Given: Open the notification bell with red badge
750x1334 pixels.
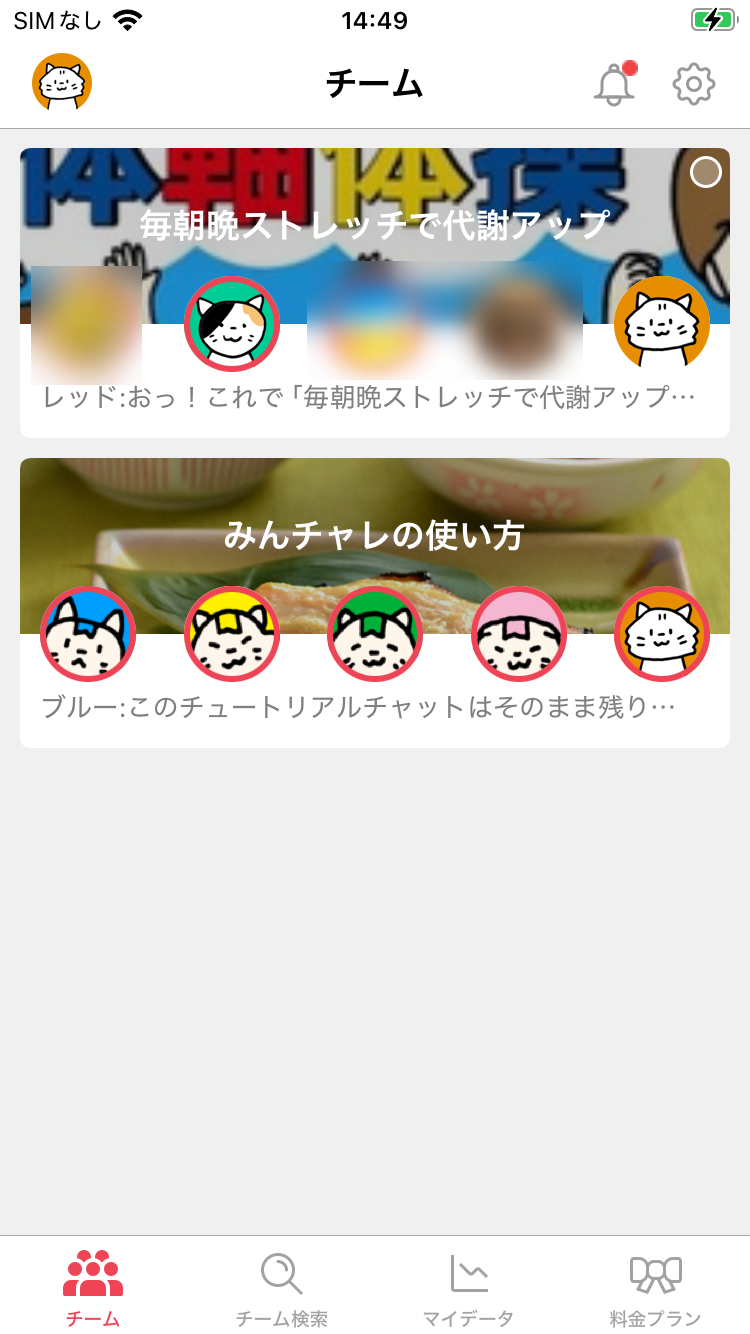Looking at the screenshot, I should [x=614, y=84].
